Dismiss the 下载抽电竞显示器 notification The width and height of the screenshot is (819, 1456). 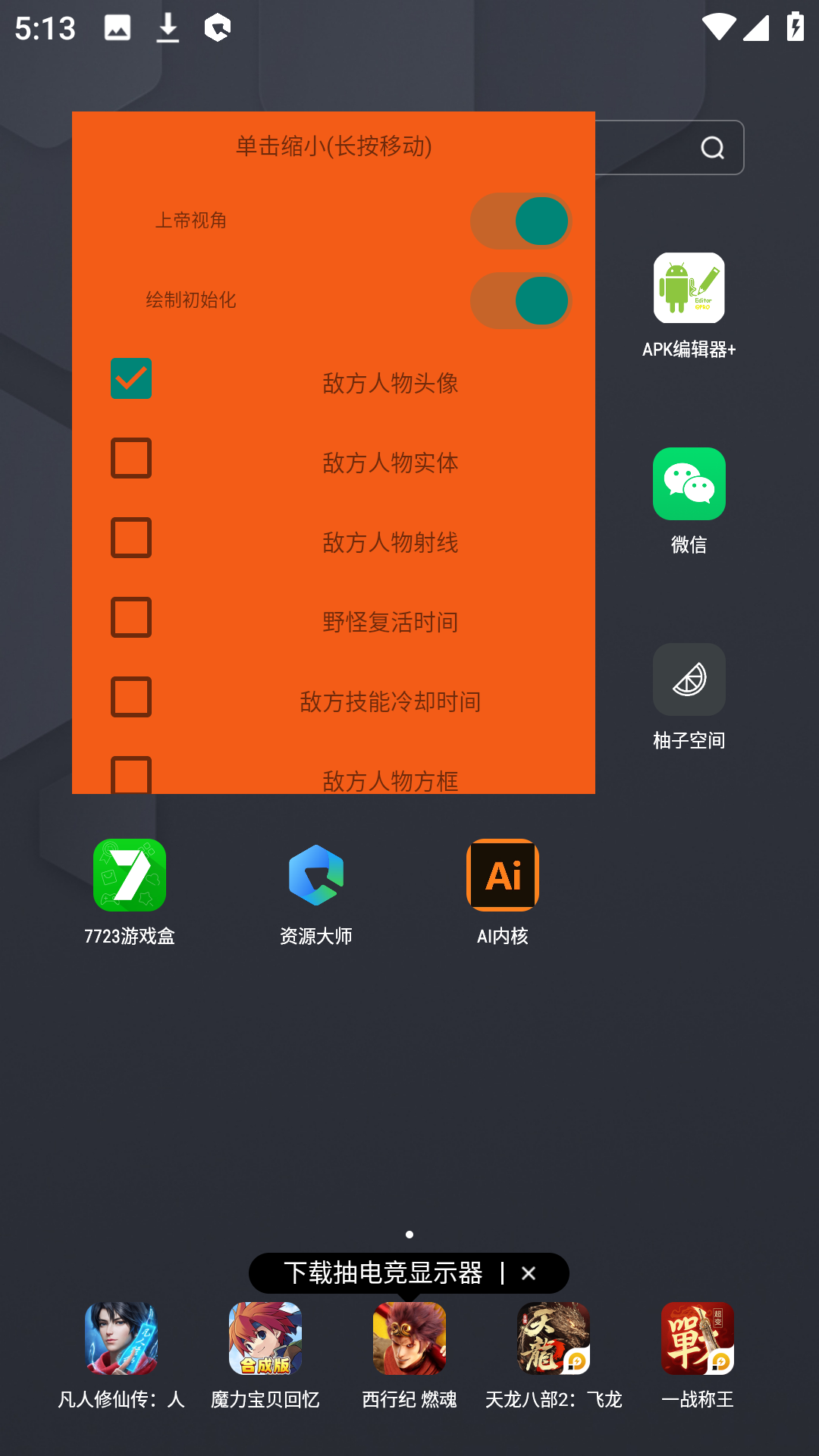[529, 1274]
